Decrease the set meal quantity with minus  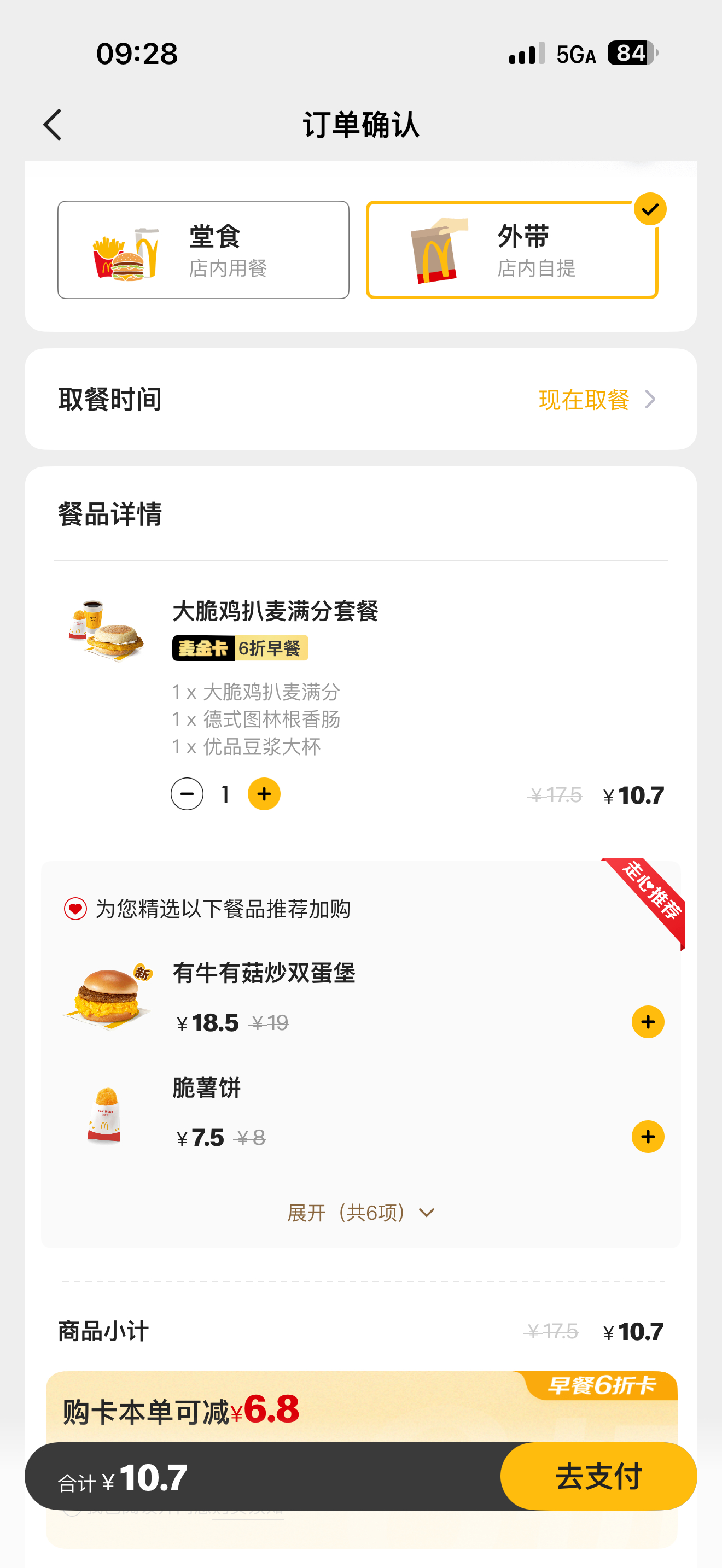[x=188, y=794]
